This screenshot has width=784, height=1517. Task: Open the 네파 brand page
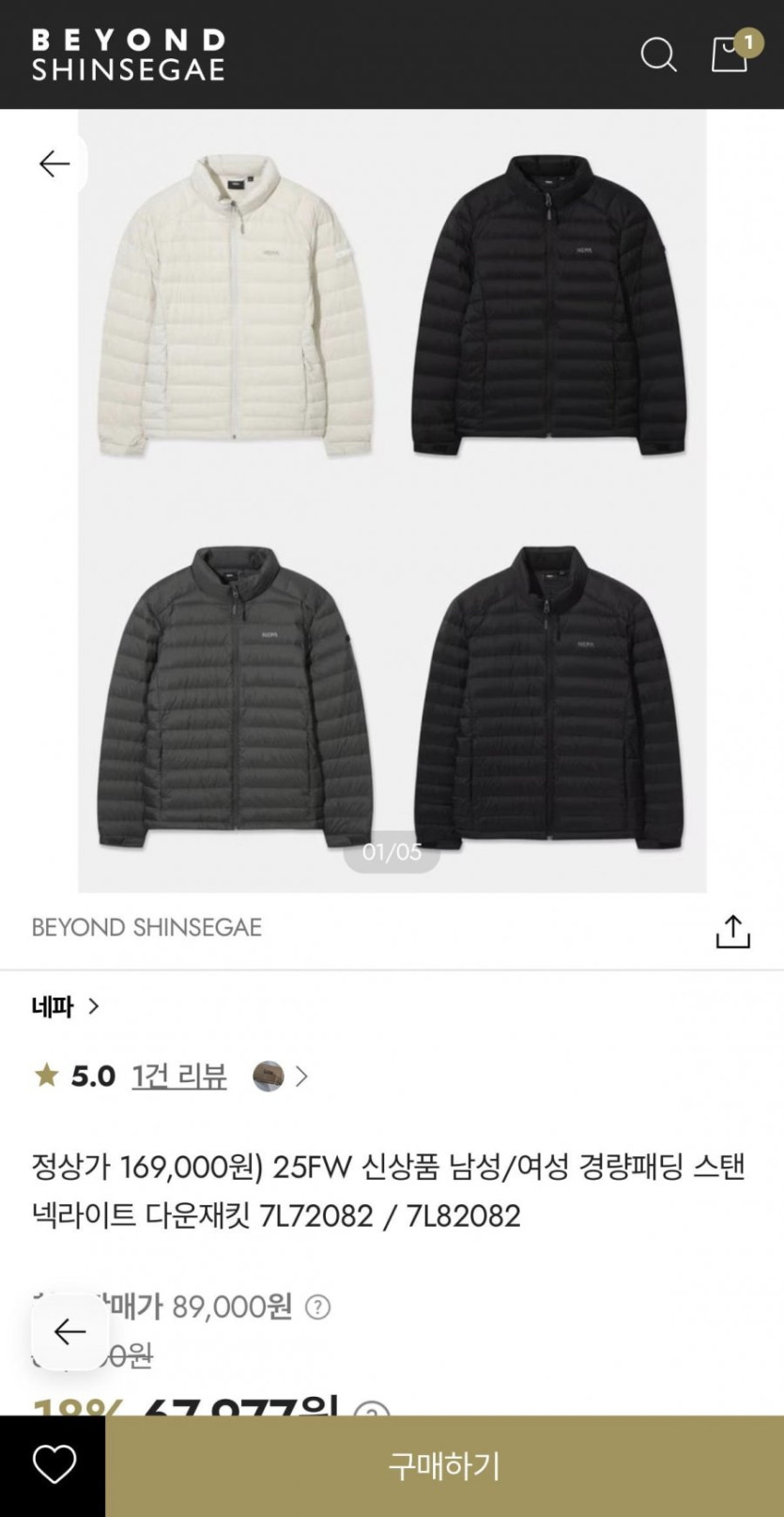click(x=65, y=1007)
